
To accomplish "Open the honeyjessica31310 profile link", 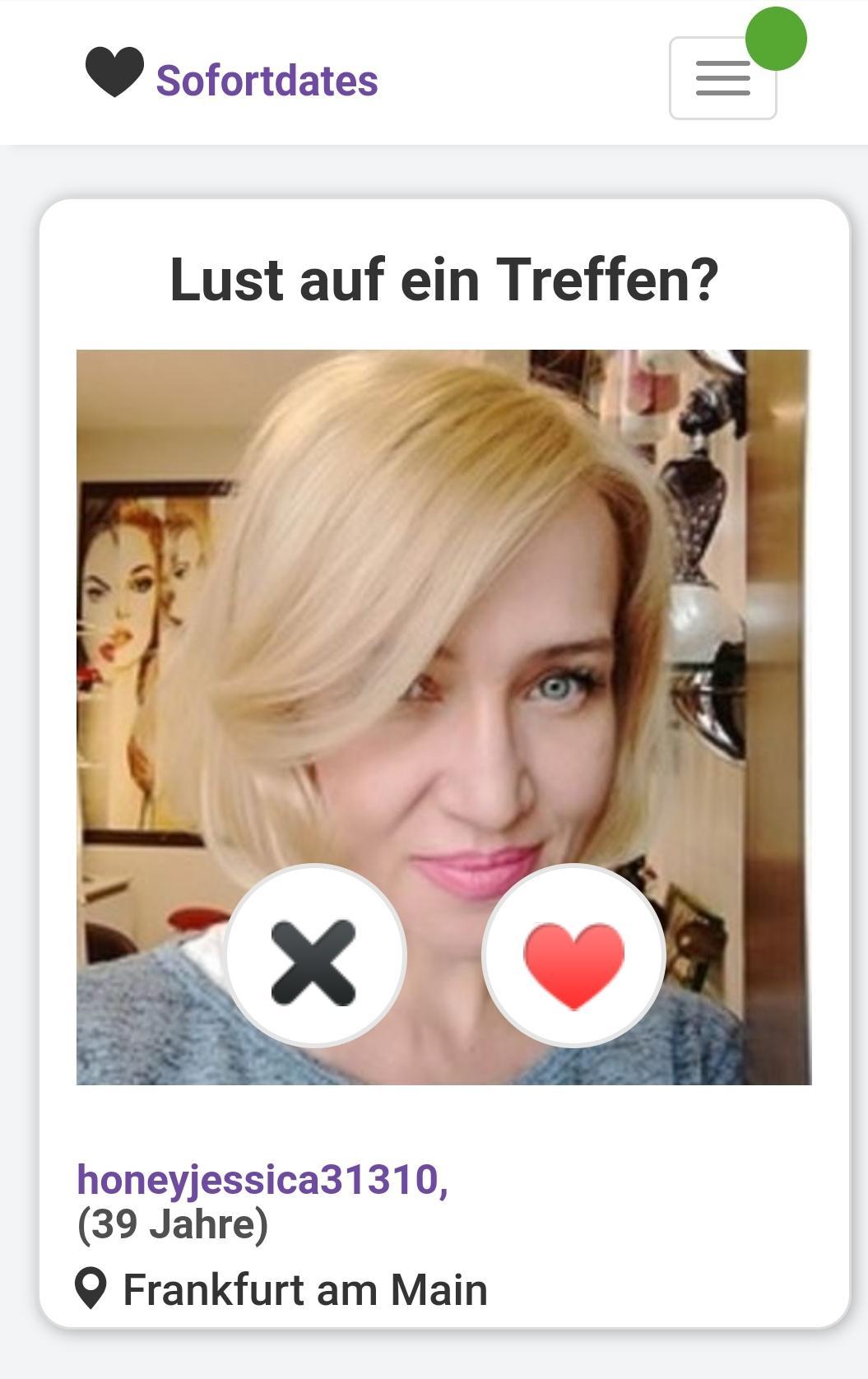I will (x=262, y=1179).
